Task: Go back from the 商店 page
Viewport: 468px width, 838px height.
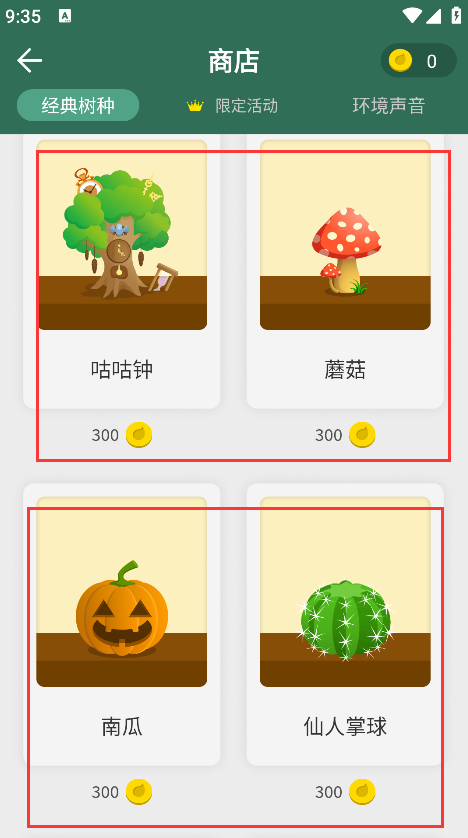Action: point(29,60)
